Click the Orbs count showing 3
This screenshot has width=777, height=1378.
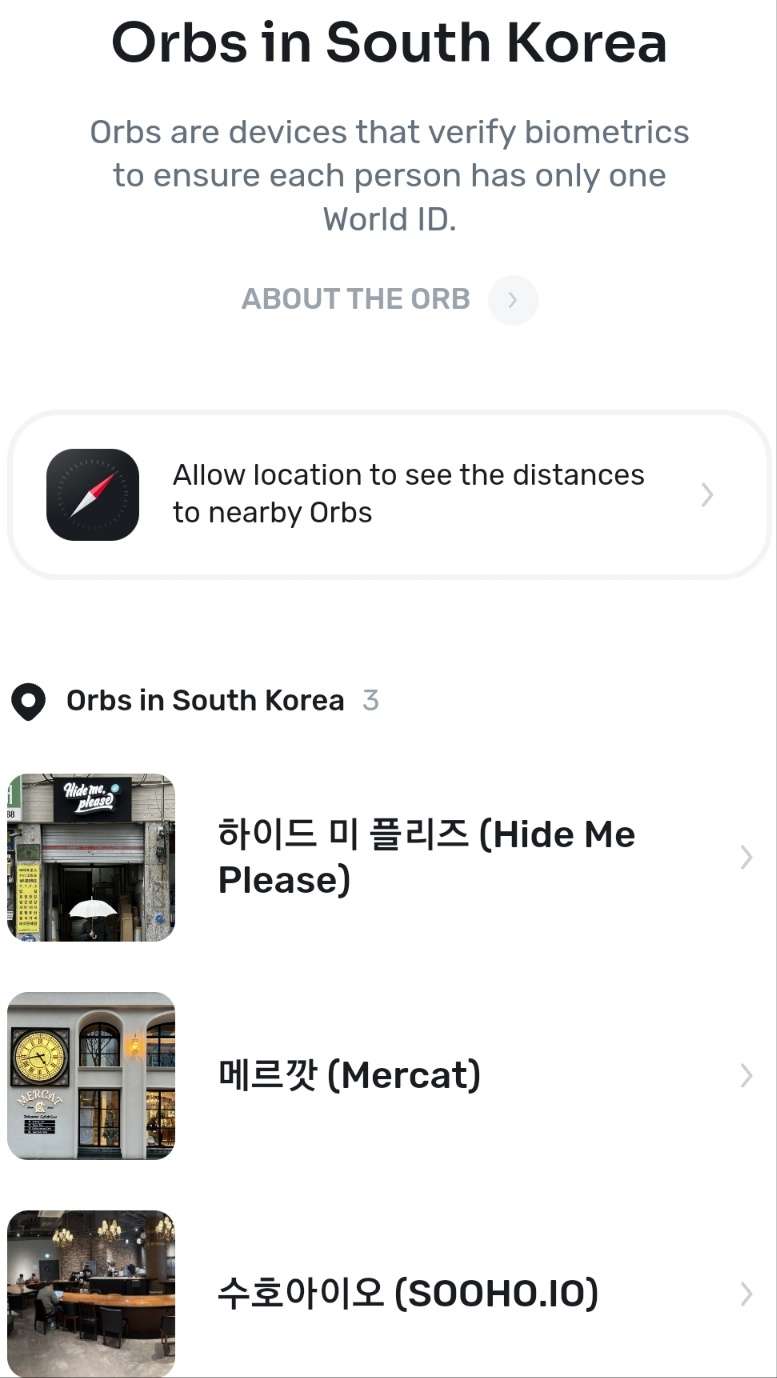point(371,701)
